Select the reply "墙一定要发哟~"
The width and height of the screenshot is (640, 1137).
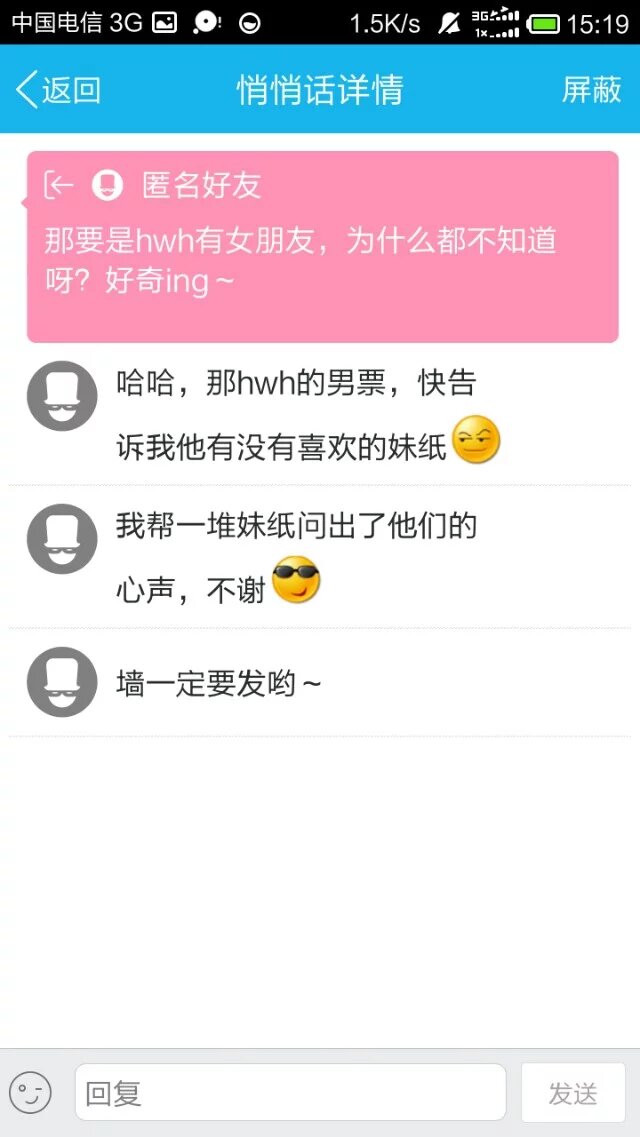click(320, 684)
